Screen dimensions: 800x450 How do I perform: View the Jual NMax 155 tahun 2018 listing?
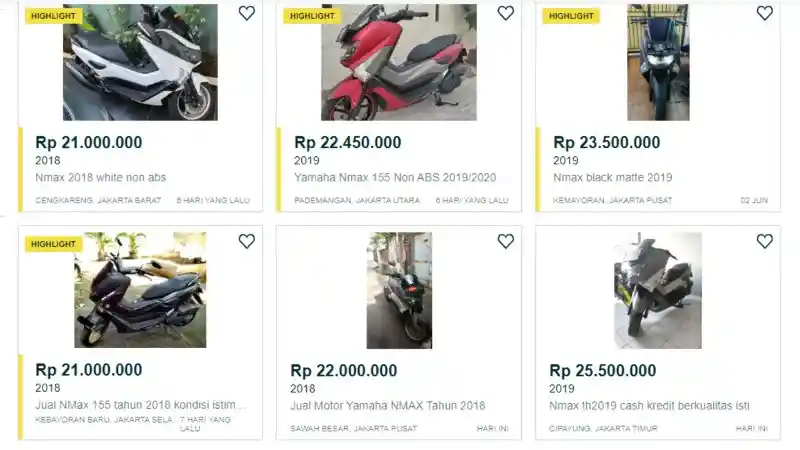click(x=140, y=405)
